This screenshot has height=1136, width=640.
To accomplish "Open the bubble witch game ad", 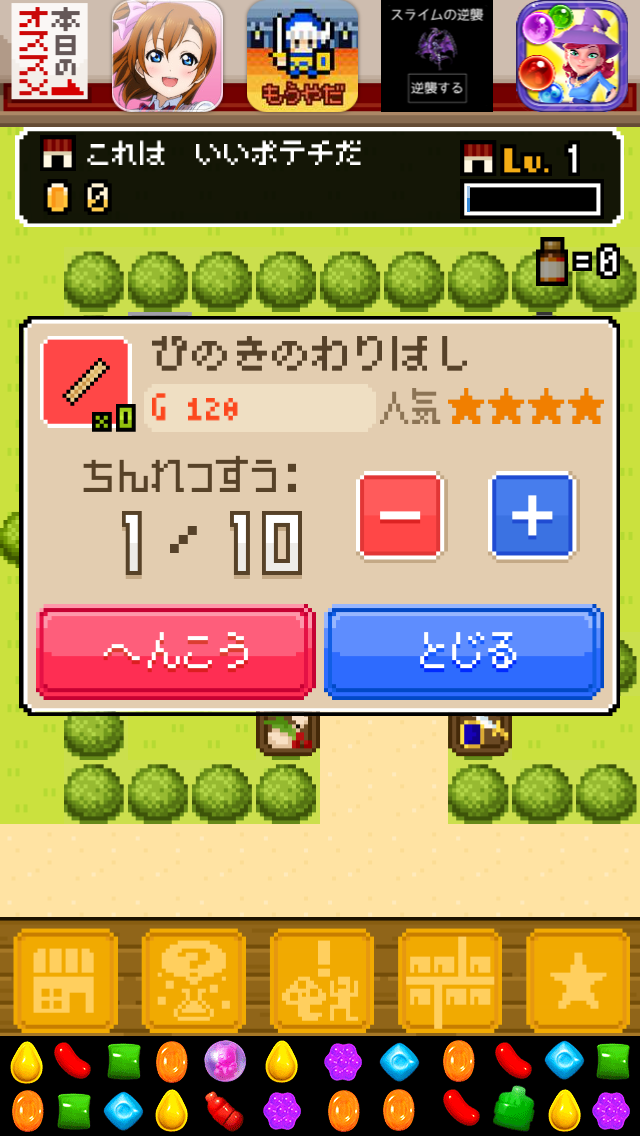I will click(571, 55).
